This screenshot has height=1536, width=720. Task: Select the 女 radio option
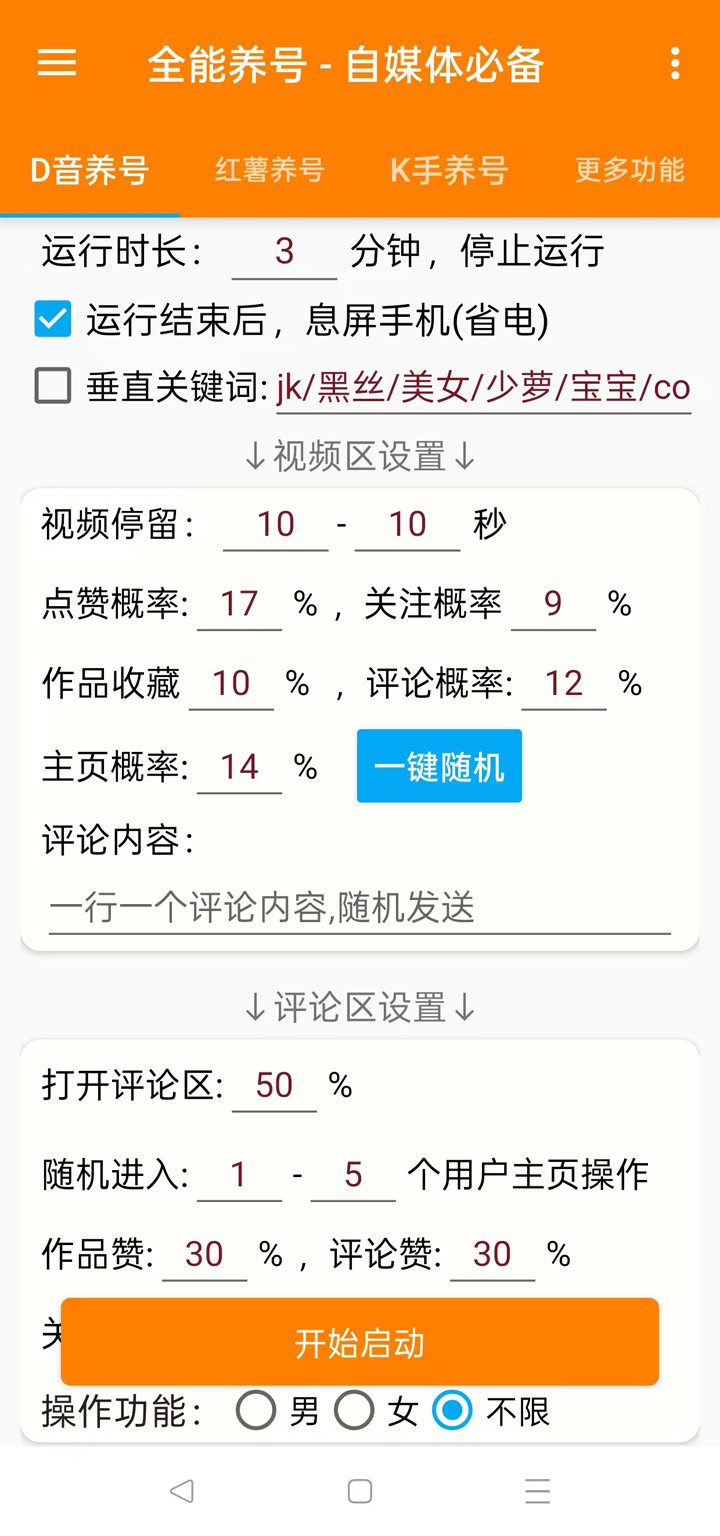click(x=354, y=1411)
